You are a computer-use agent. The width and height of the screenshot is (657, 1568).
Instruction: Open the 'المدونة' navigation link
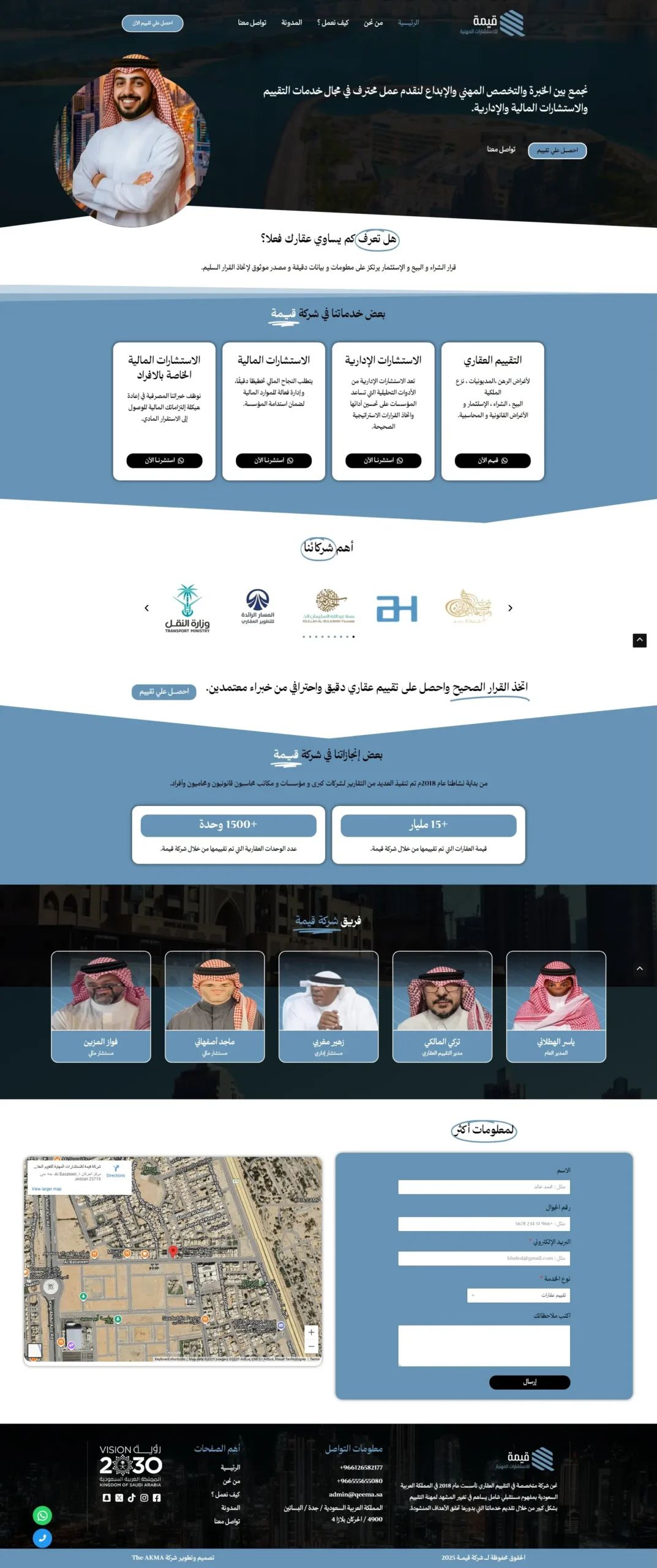point(291,23)
